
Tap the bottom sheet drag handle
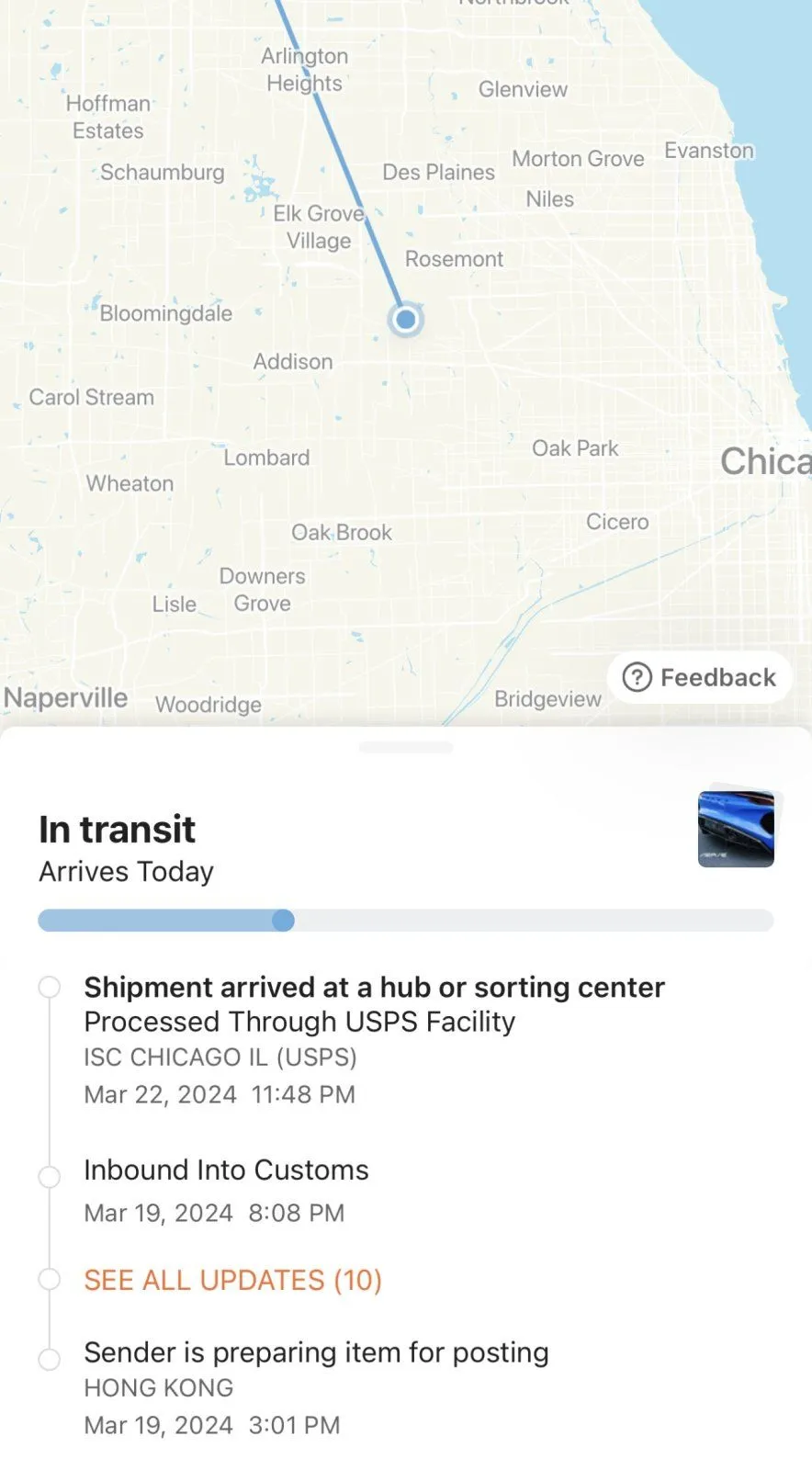point(406,747)
